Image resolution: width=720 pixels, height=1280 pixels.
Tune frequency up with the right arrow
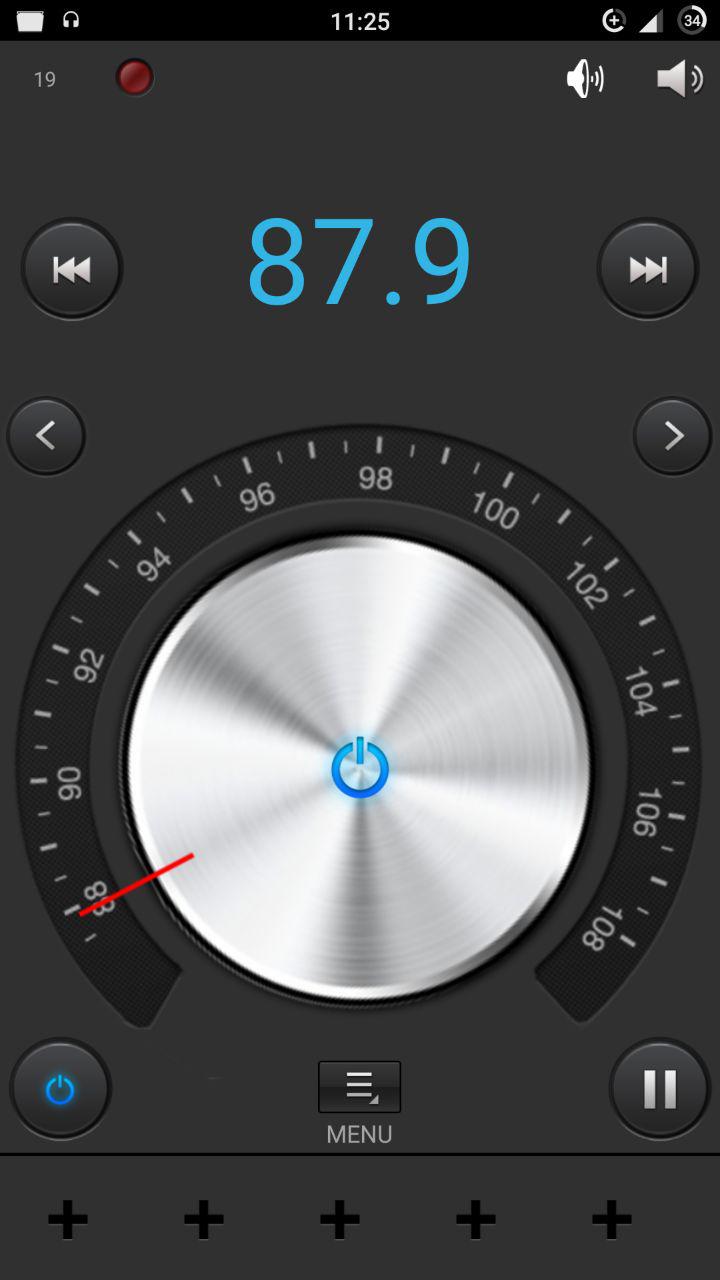click(x=673, y=436)
